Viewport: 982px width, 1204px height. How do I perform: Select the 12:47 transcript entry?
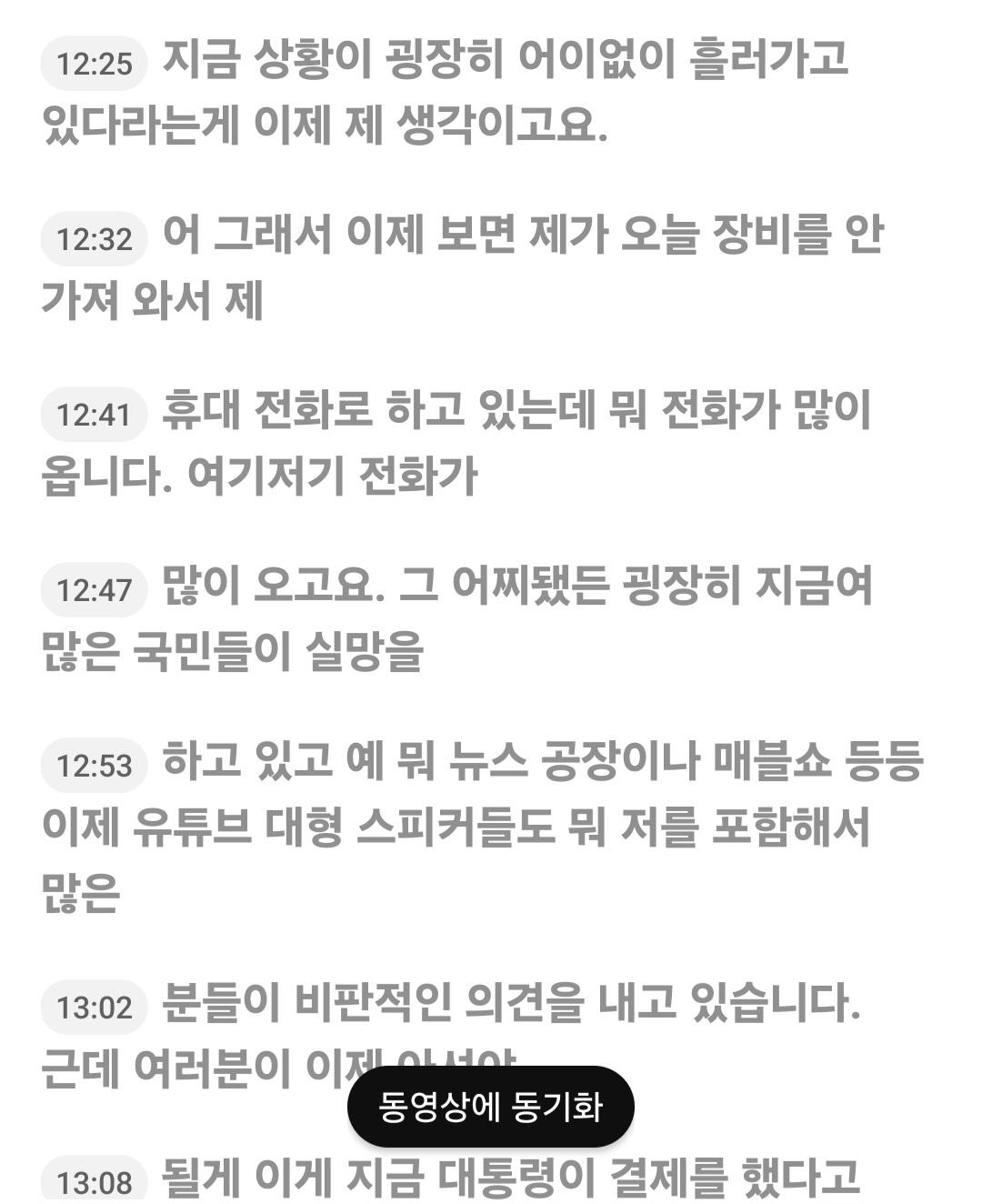coord(95,590)
